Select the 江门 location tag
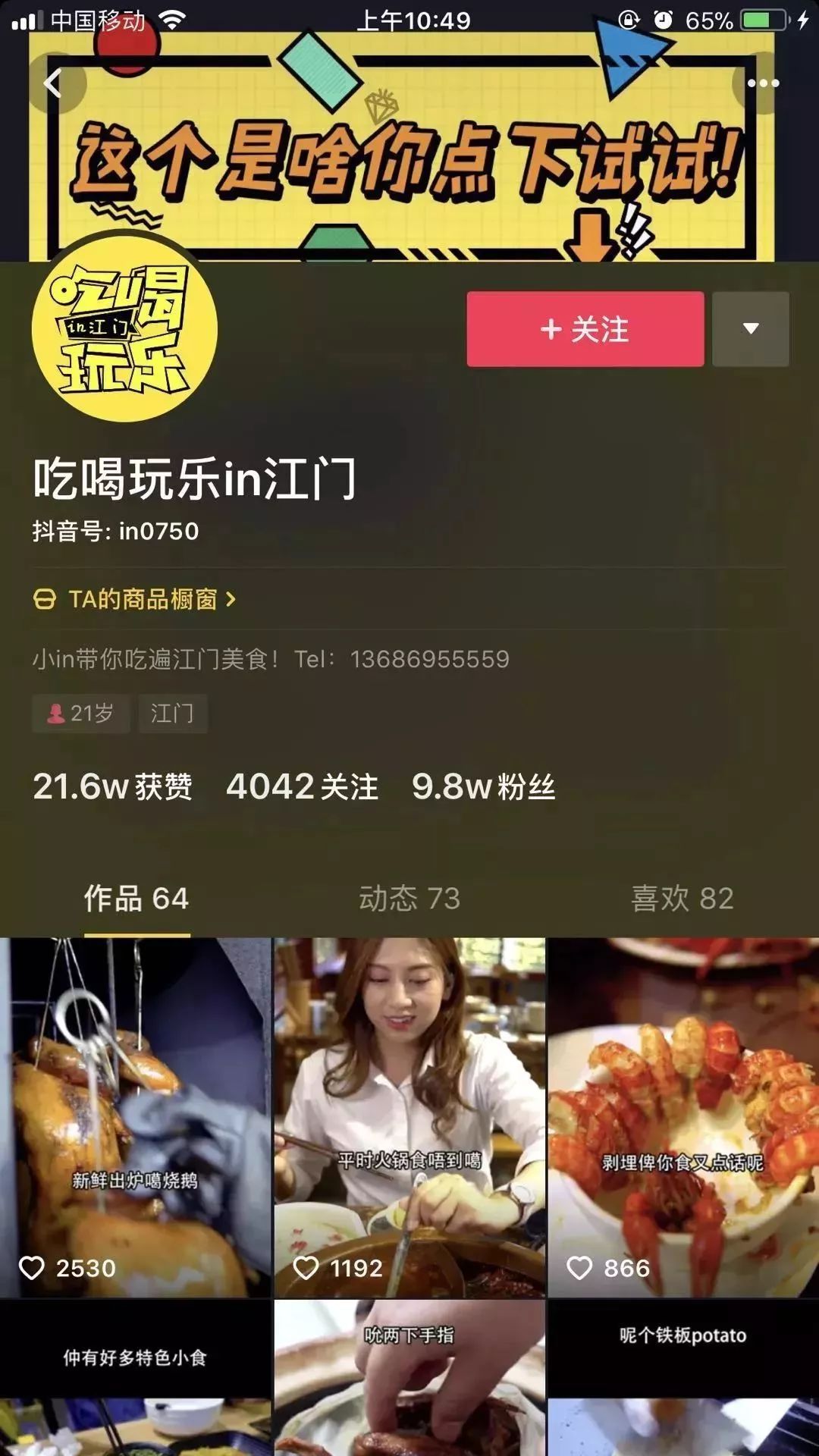819x1456 pixels. click(173, 714)
